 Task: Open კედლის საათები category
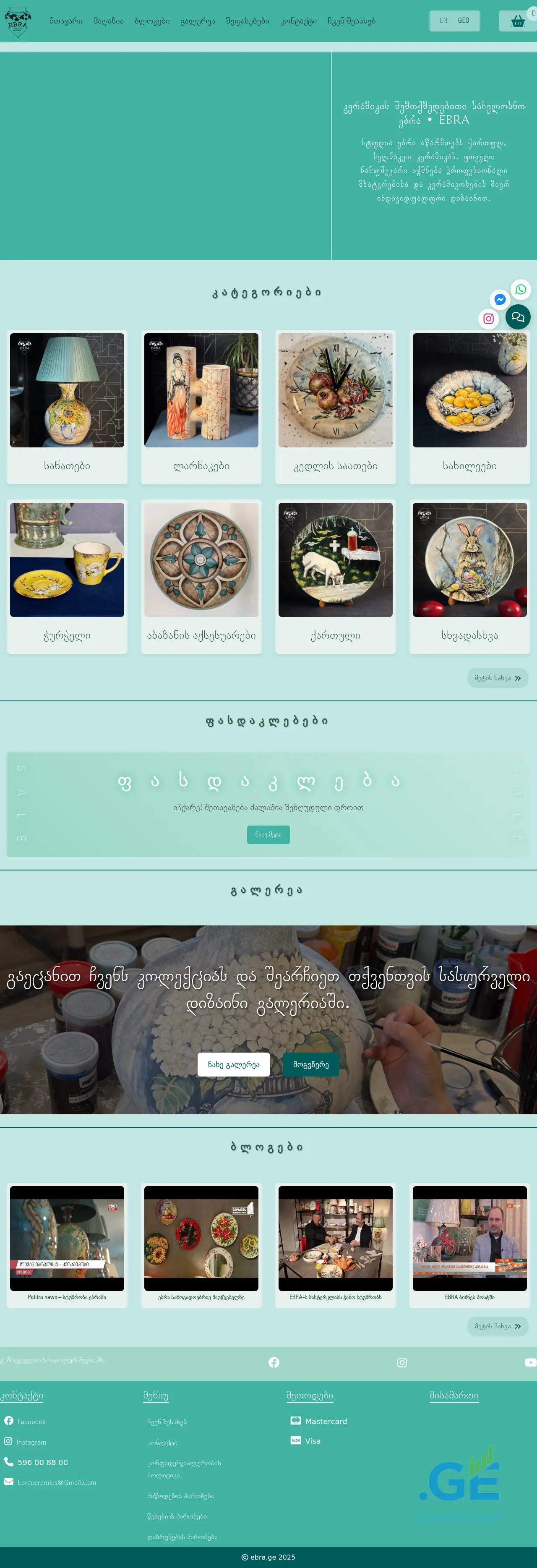click(x=335, y=406)
